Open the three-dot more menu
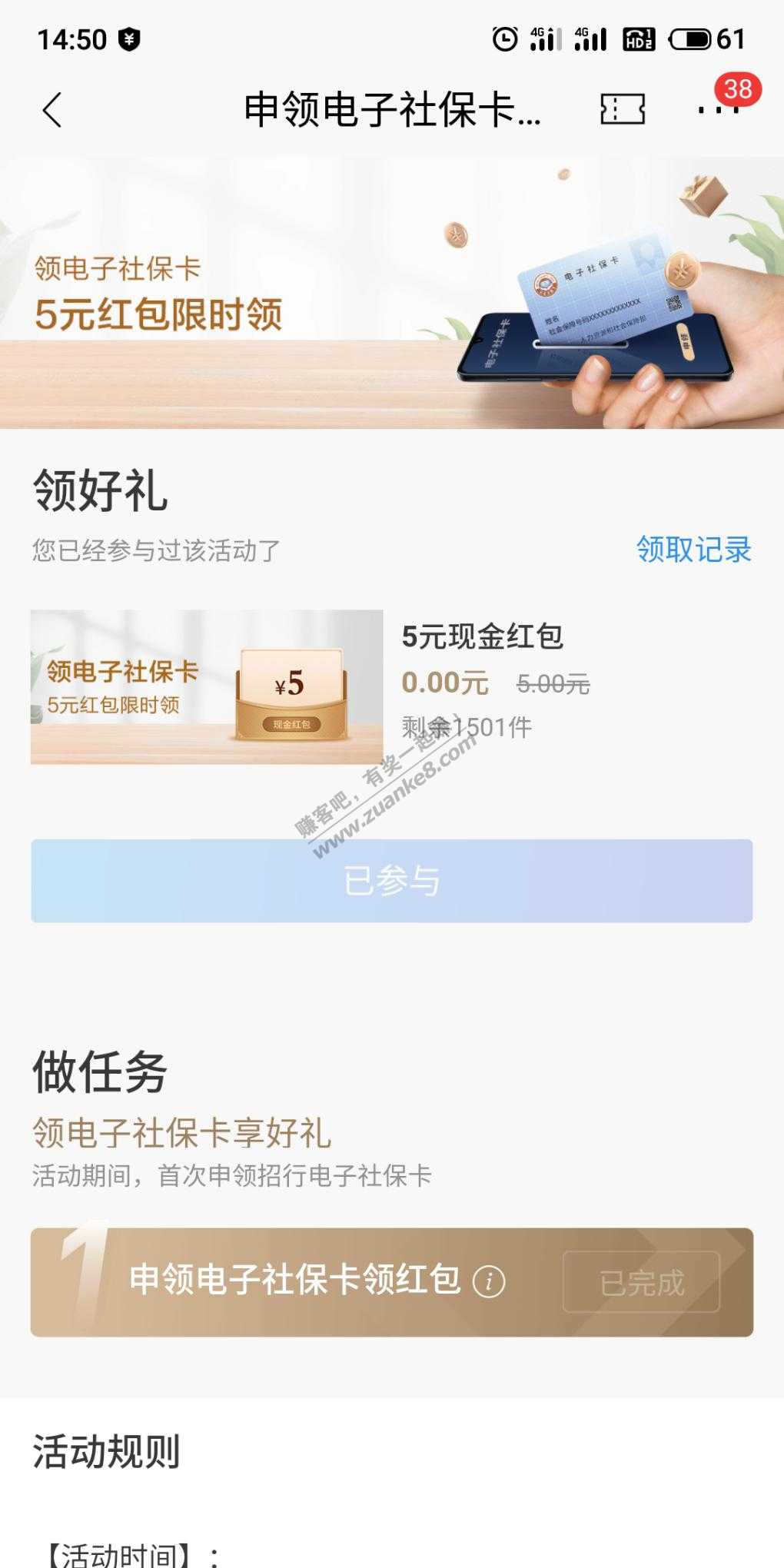This screenshot has height=1568, width=784. click(717, 110)
